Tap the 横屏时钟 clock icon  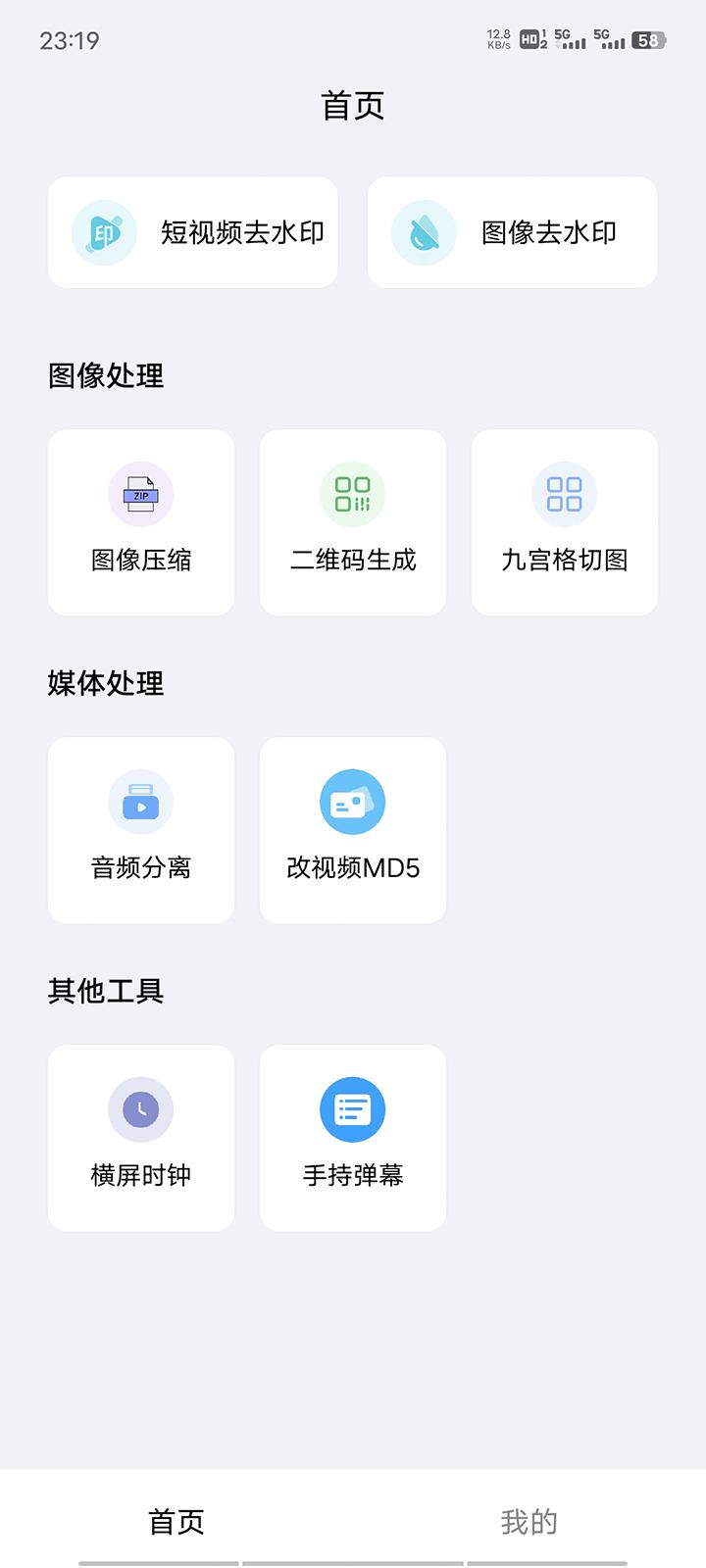[x=140, y=1109]
